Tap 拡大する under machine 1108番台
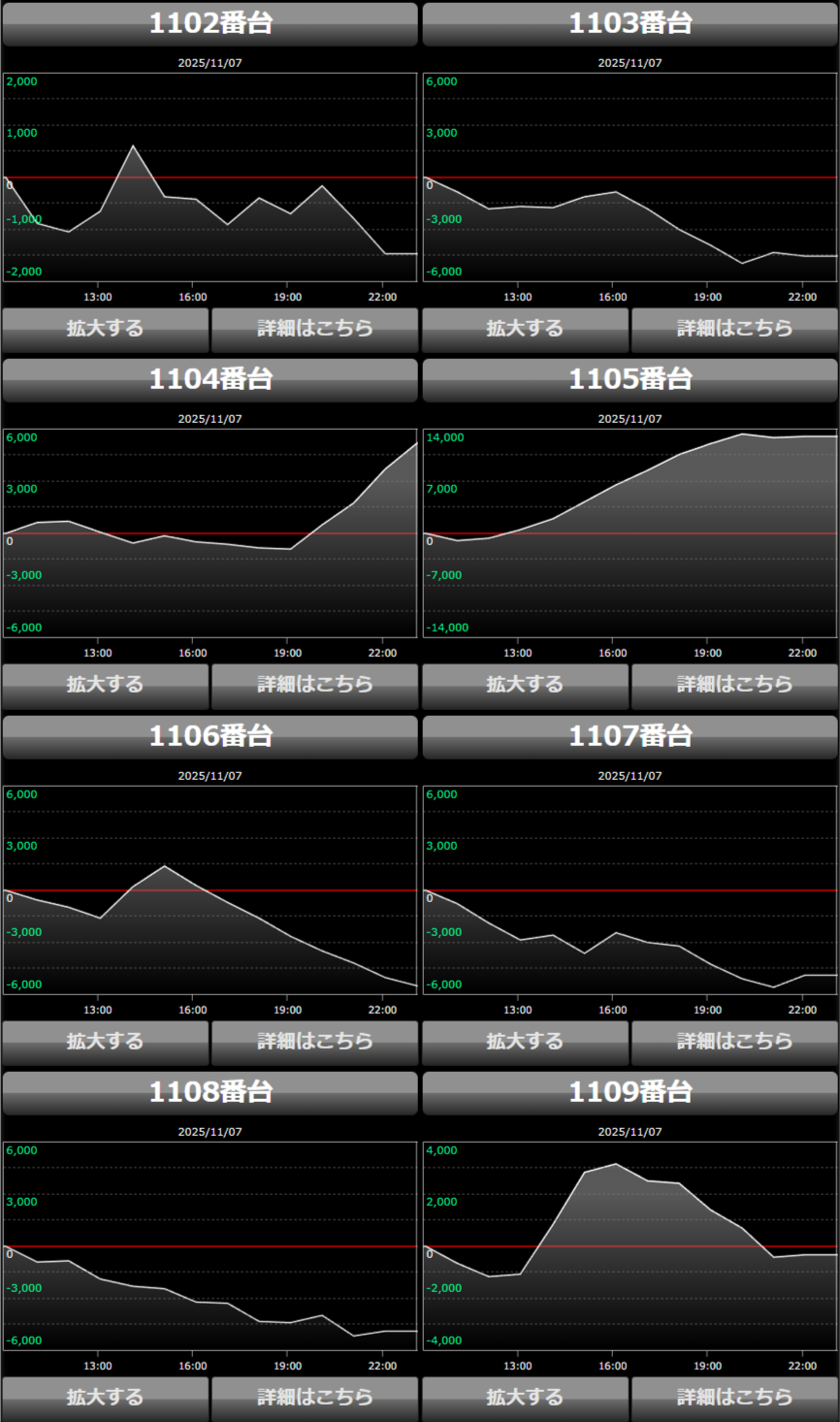This screenshot has height=1422, width=840. 105,1398
